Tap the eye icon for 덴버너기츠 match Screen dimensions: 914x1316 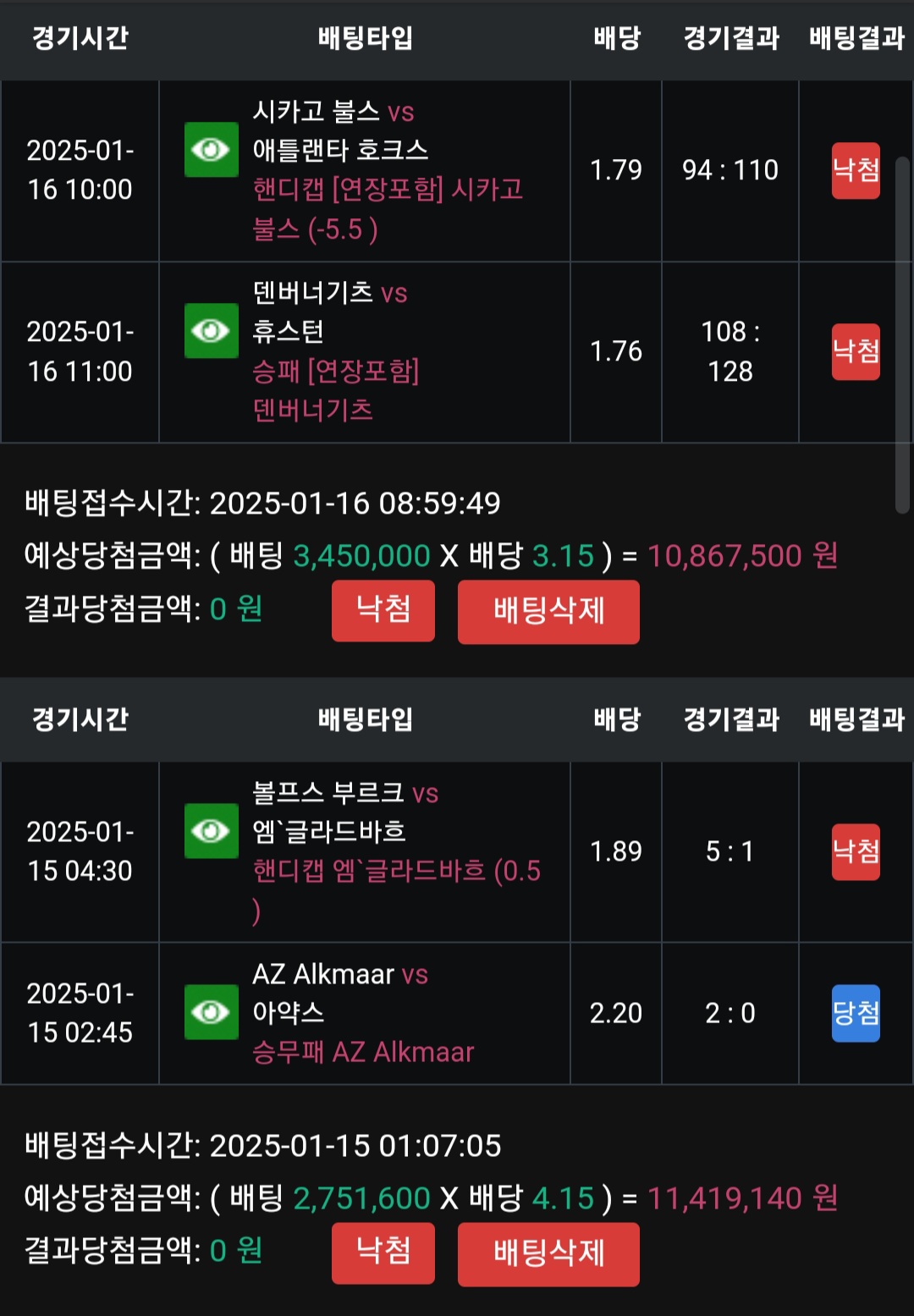[x=211, y=330]
